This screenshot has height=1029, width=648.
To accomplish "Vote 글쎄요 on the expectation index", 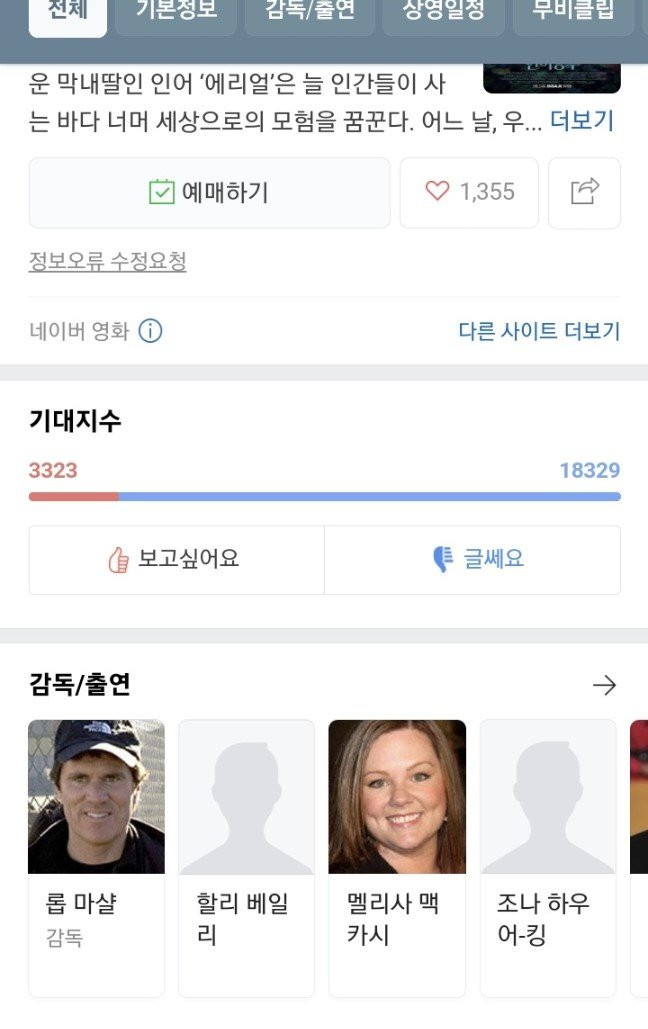I will (472, 559).
